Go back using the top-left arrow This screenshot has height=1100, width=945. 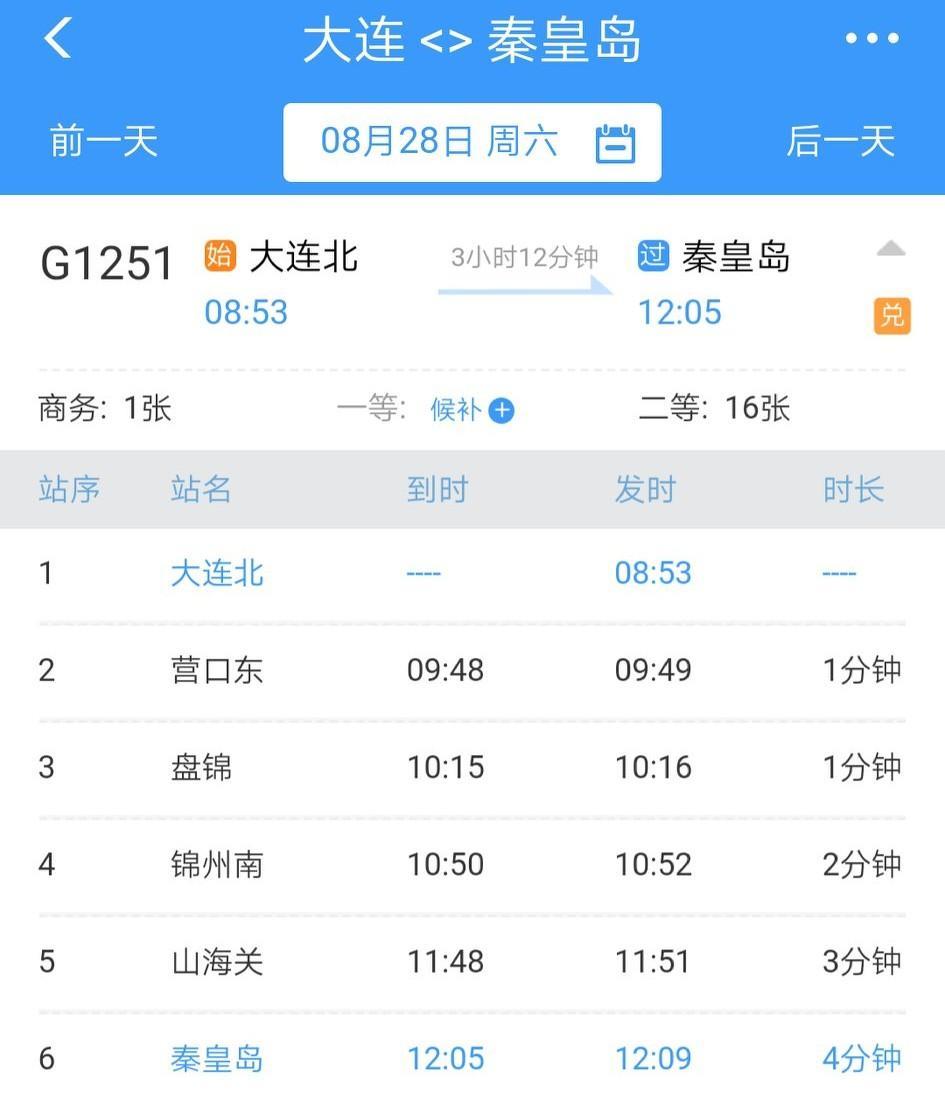[x=58, y=39]
